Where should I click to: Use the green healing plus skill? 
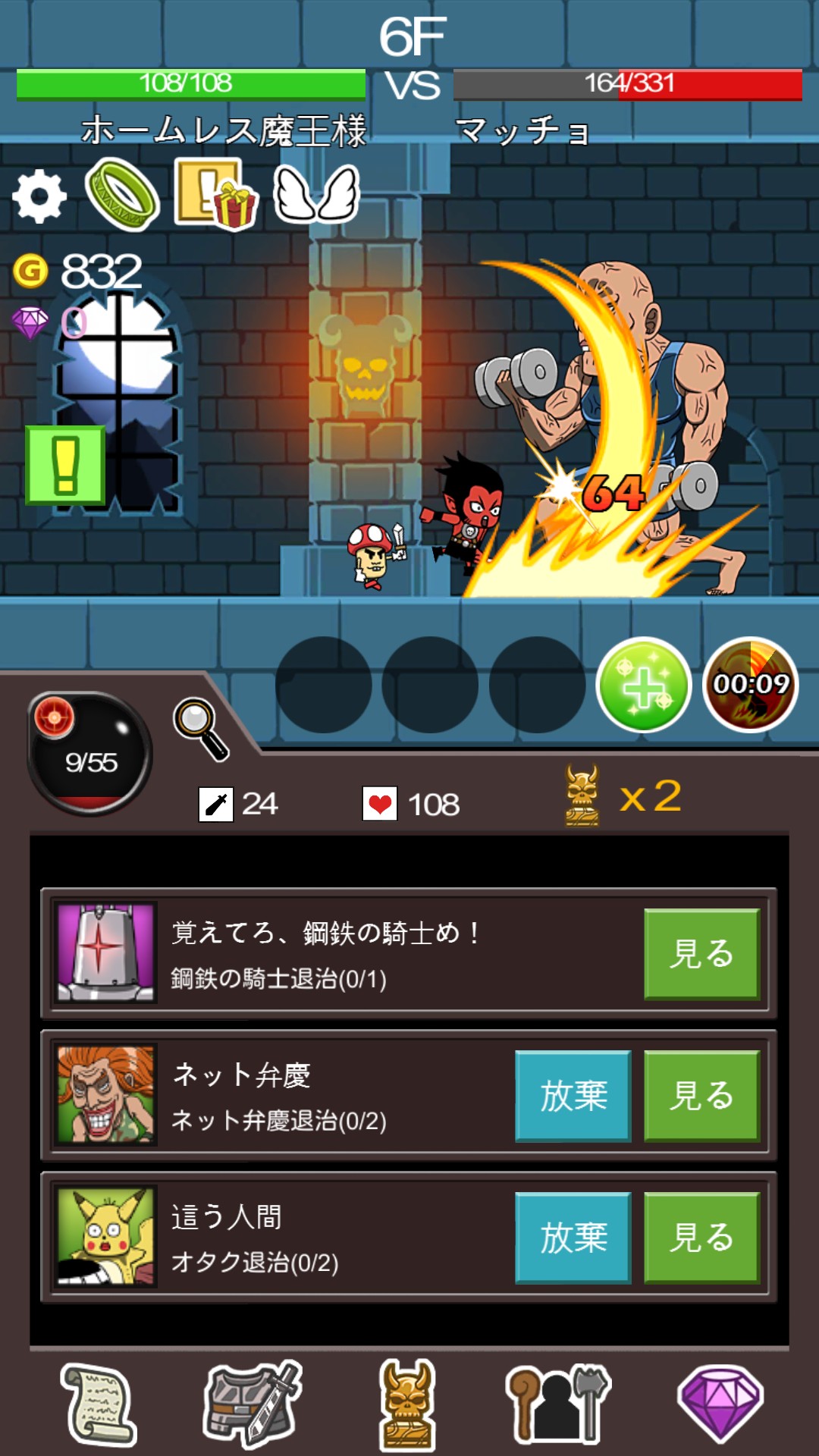pos(644,685)
